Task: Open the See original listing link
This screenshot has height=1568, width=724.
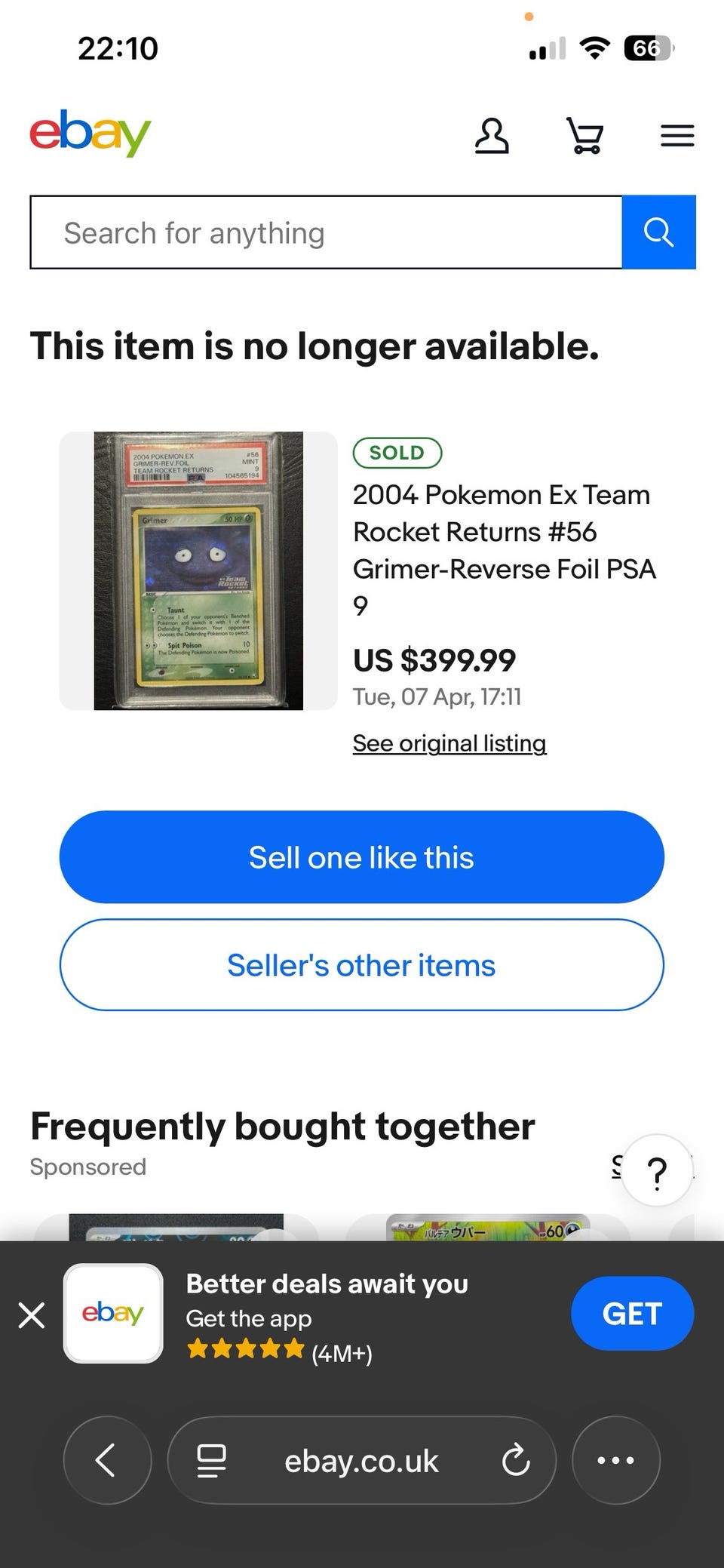Action: click(x=449, y=743)
